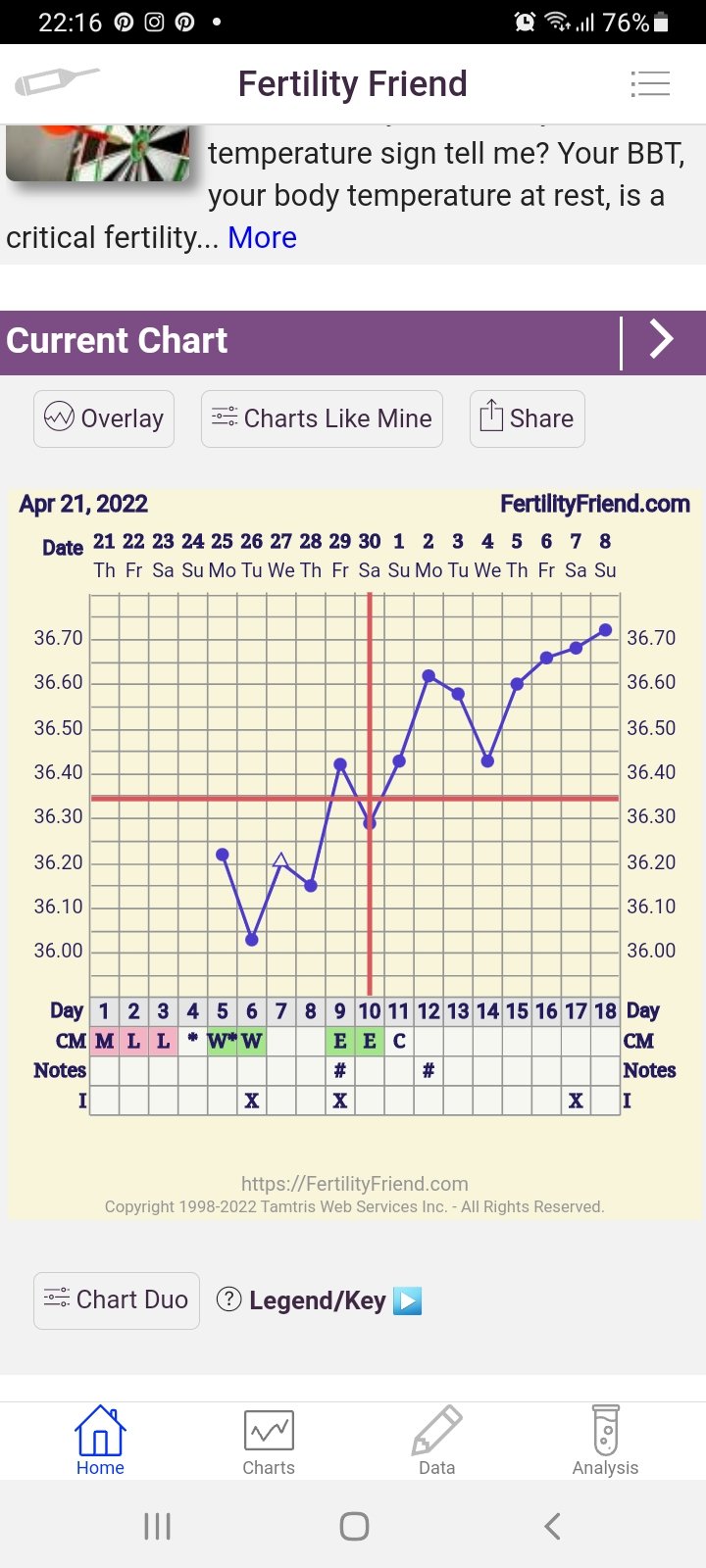Switch to the Home tab
706x1568 pixels.
100,1441
